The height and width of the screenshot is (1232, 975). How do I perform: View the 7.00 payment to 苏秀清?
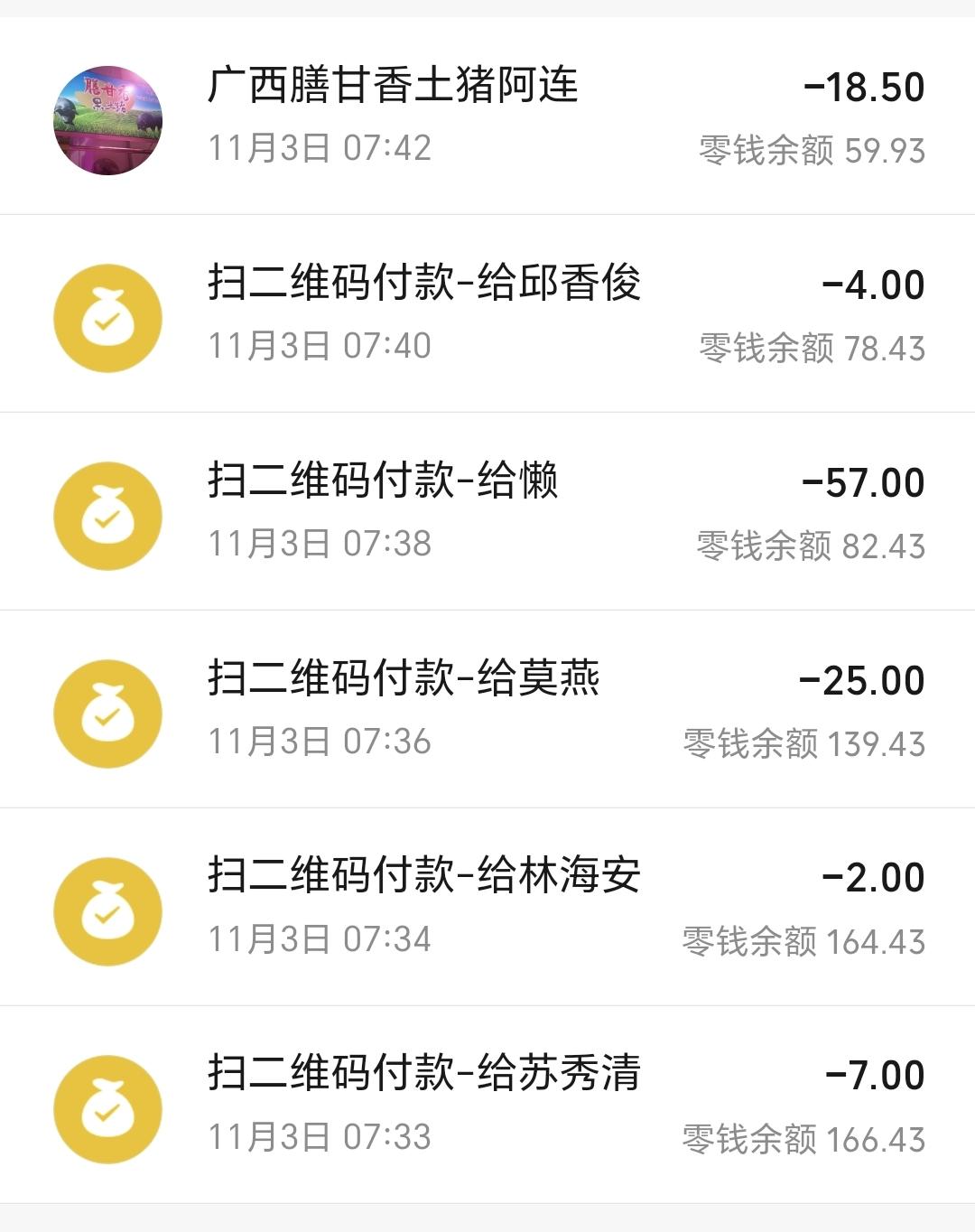[x=424, y=1074]
